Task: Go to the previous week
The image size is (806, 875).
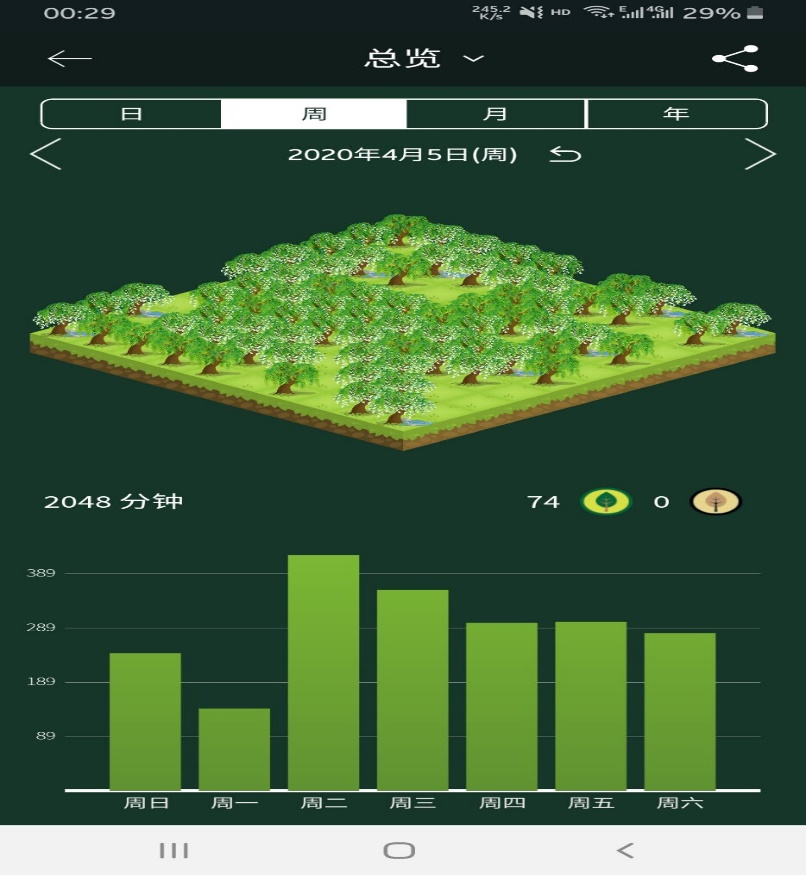Action: pyautogui.click(x=46, y=154)
